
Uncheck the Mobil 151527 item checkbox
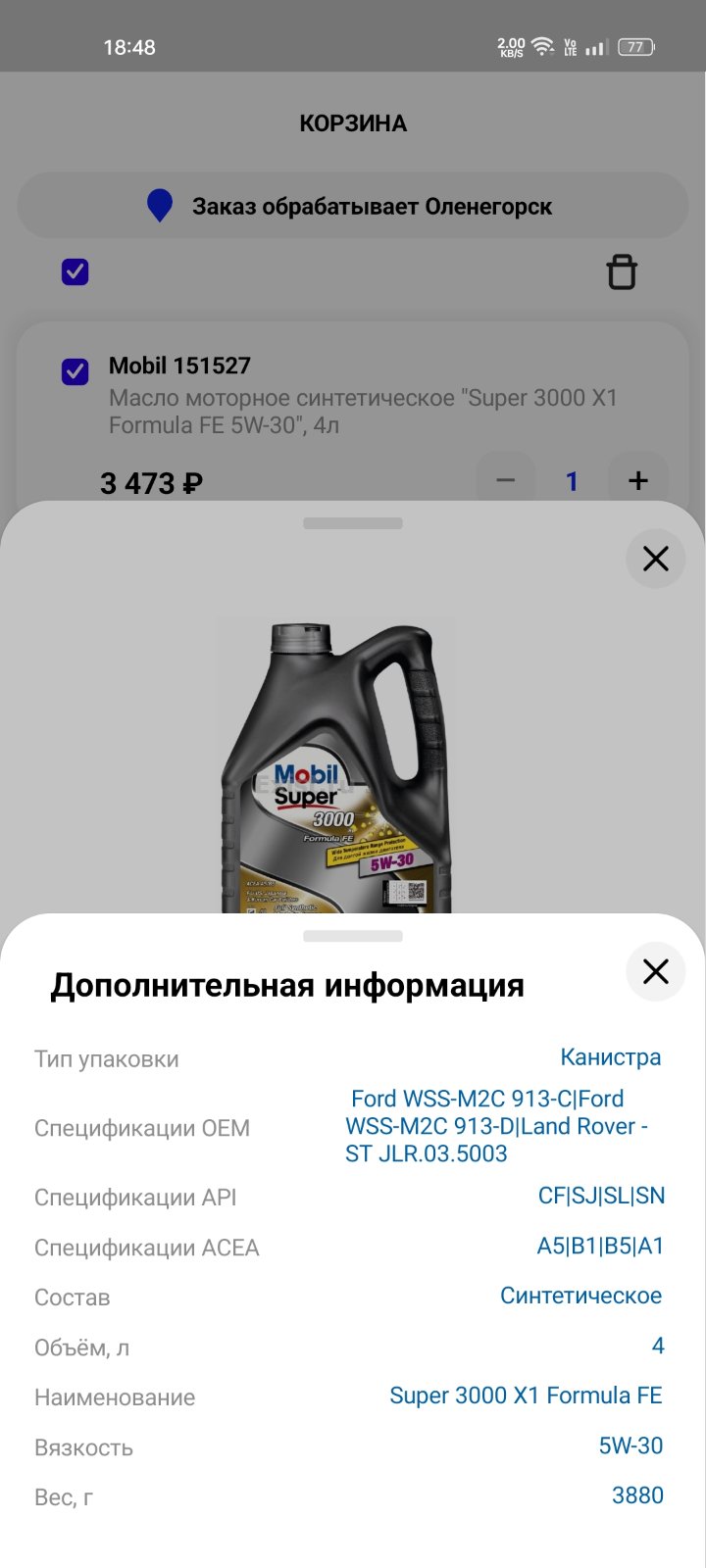[x=76, y=371]
